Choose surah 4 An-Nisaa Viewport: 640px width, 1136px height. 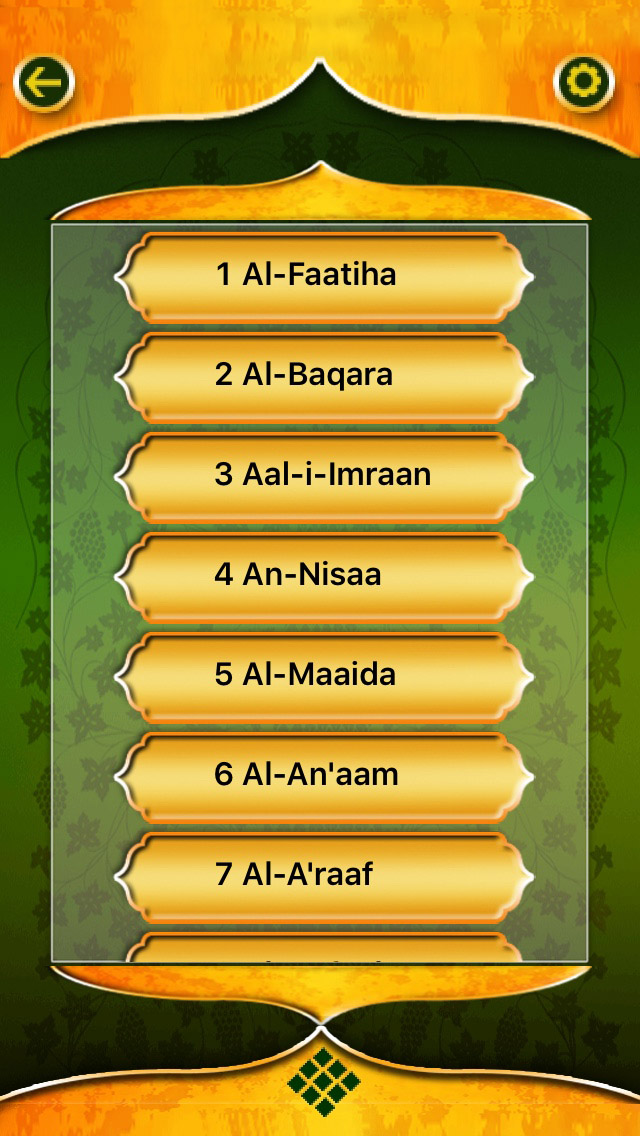click(324, 577)
